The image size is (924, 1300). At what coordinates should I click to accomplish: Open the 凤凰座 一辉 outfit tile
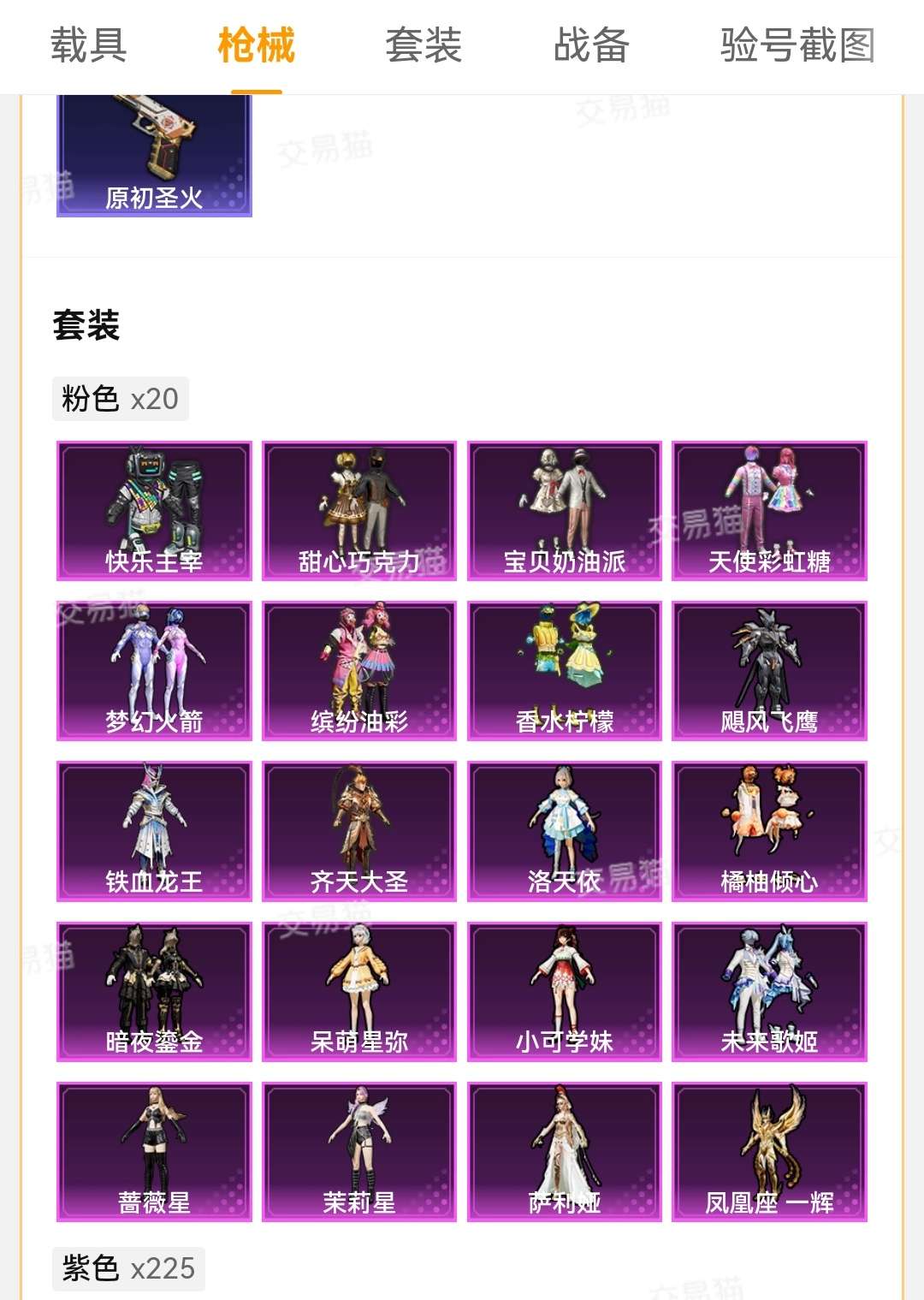(x=769, y=1152)
